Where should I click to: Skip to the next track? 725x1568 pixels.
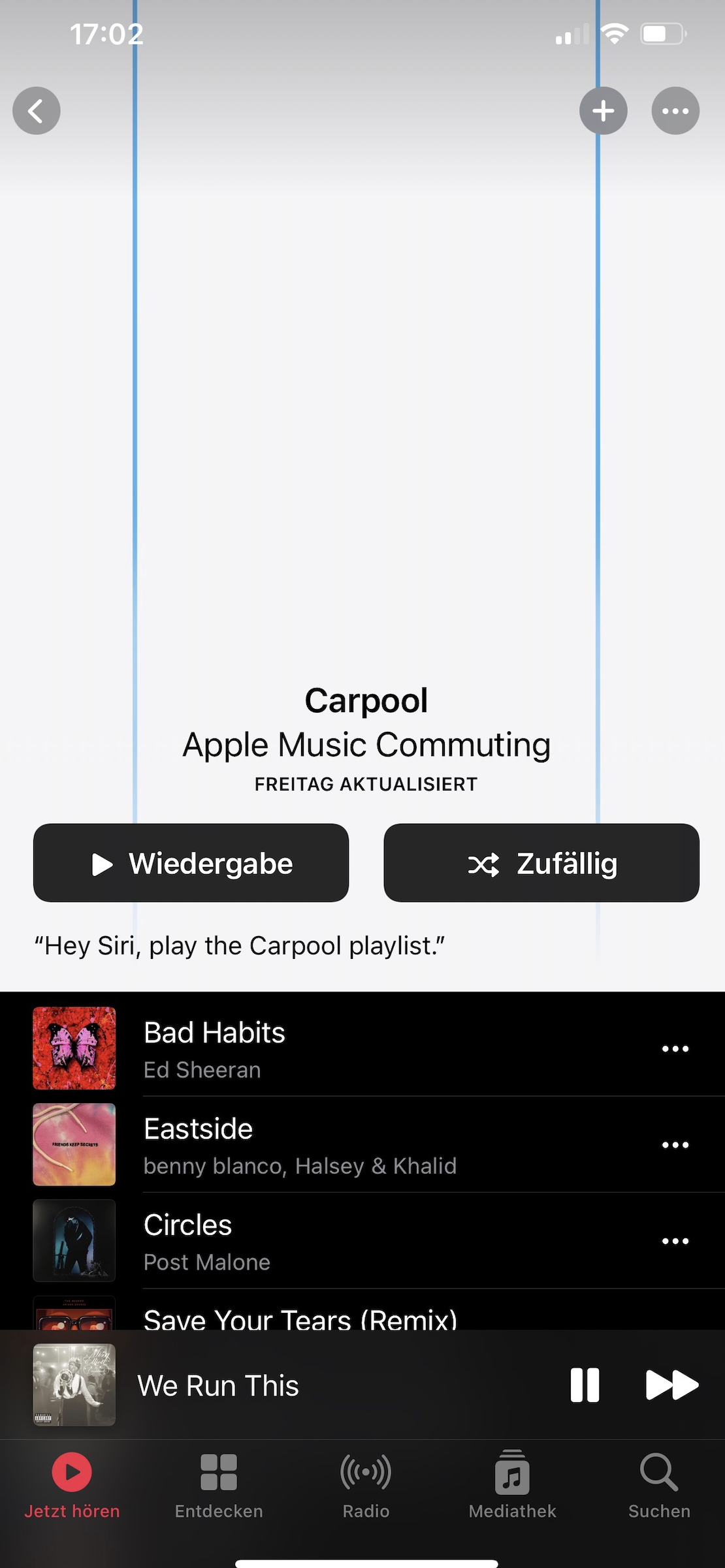pyautogui.click(x=671, y=1385)
